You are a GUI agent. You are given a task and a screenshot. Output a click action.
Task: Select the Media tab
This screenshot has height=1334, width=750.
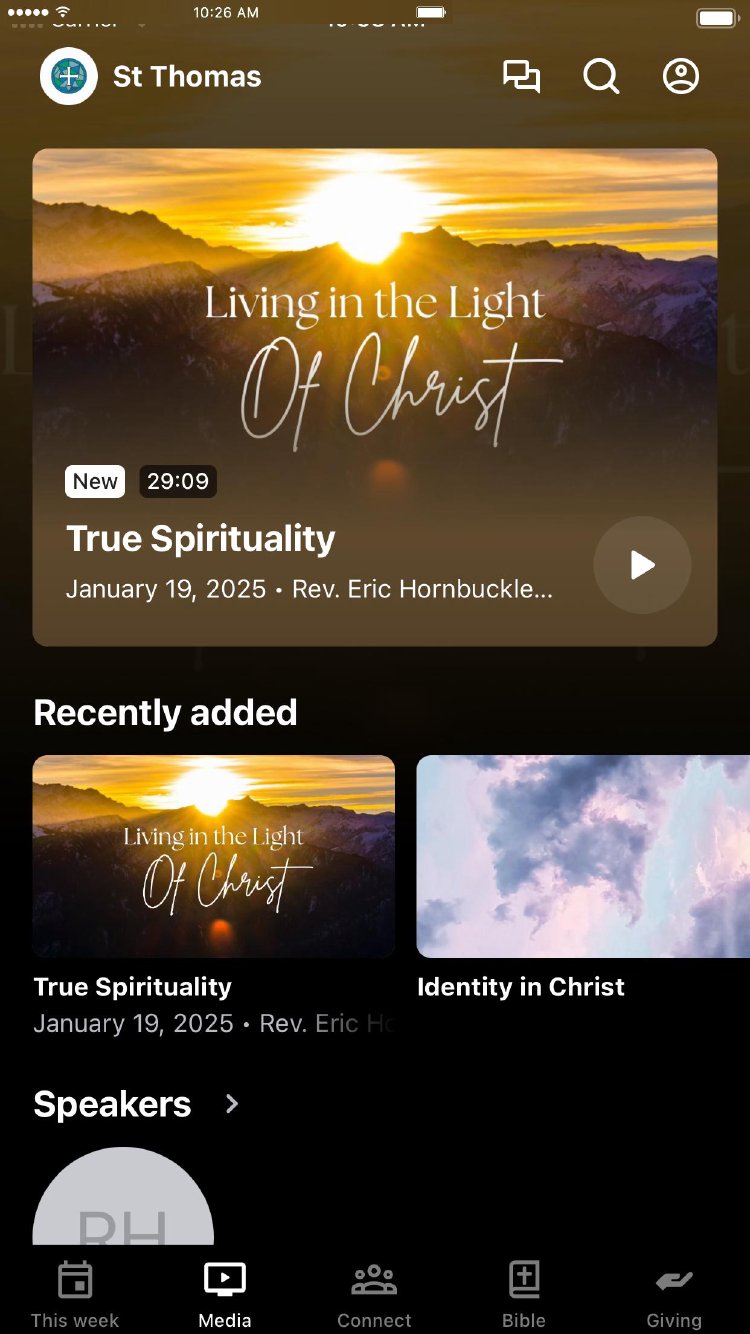pos(225,1294)
